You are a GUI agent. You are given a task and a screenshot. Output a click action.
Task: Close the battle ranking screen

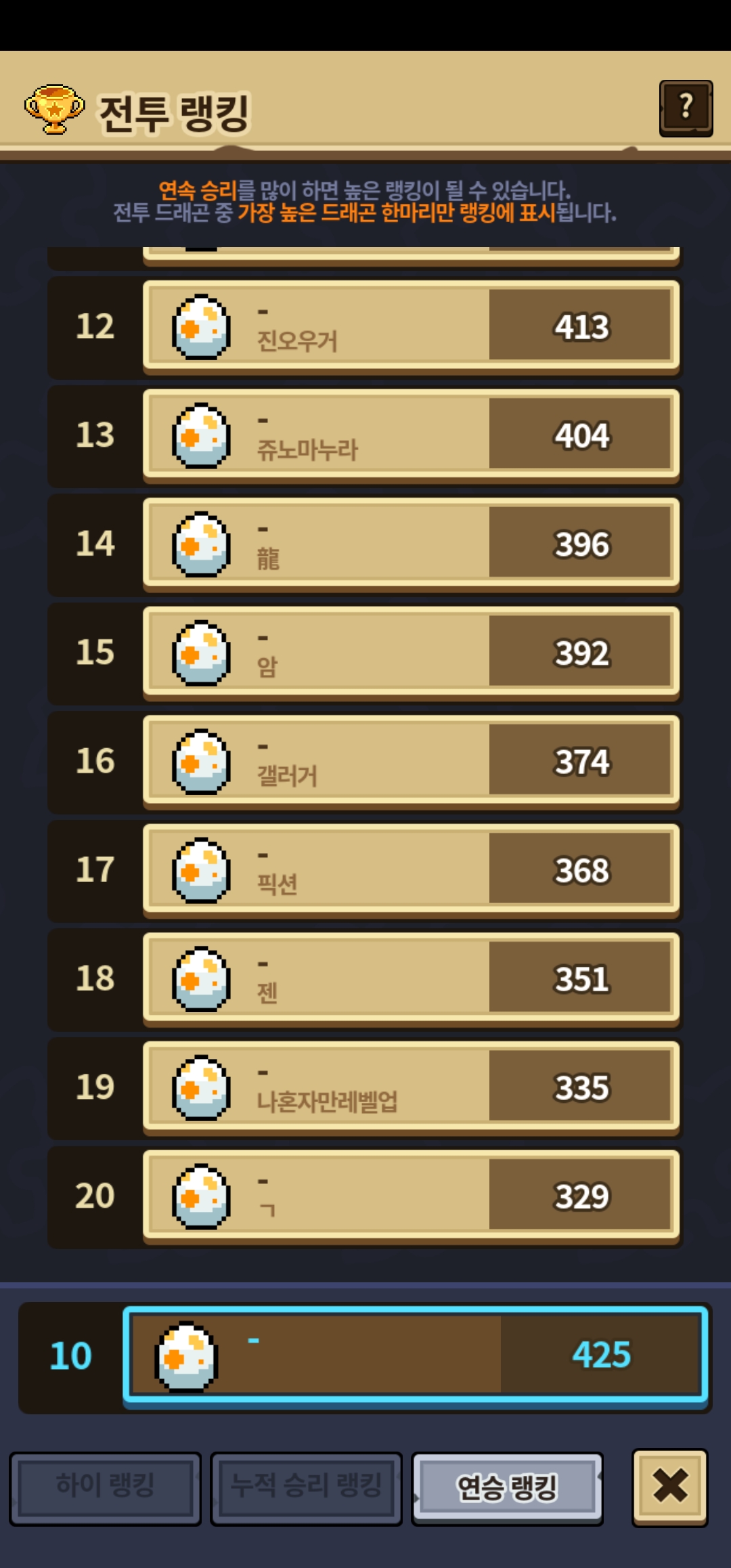[x=669, y=1487]
